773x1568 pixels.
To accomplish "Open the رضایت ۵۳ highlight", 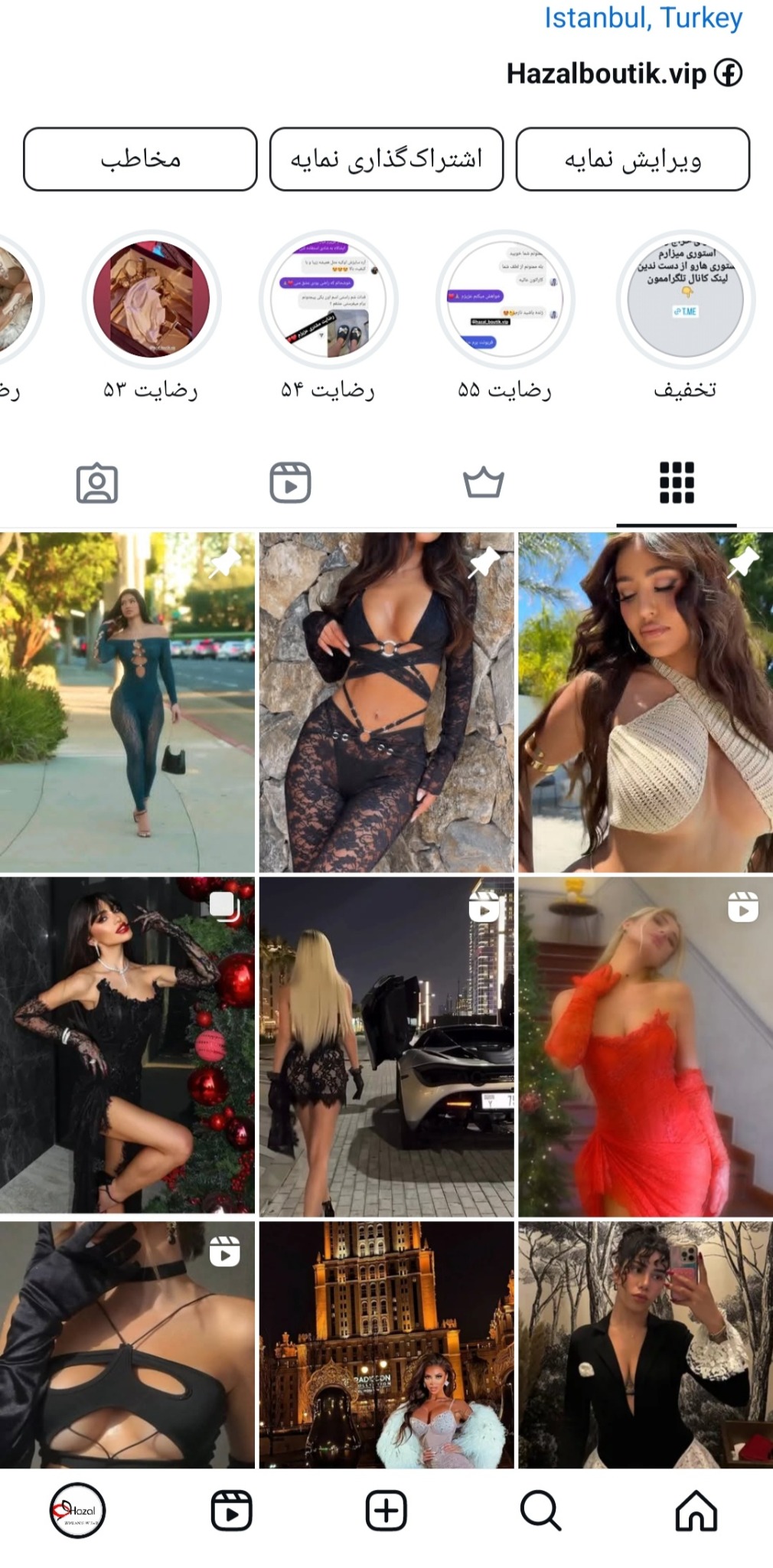I will pyautogui.click(x=152, y=300).
